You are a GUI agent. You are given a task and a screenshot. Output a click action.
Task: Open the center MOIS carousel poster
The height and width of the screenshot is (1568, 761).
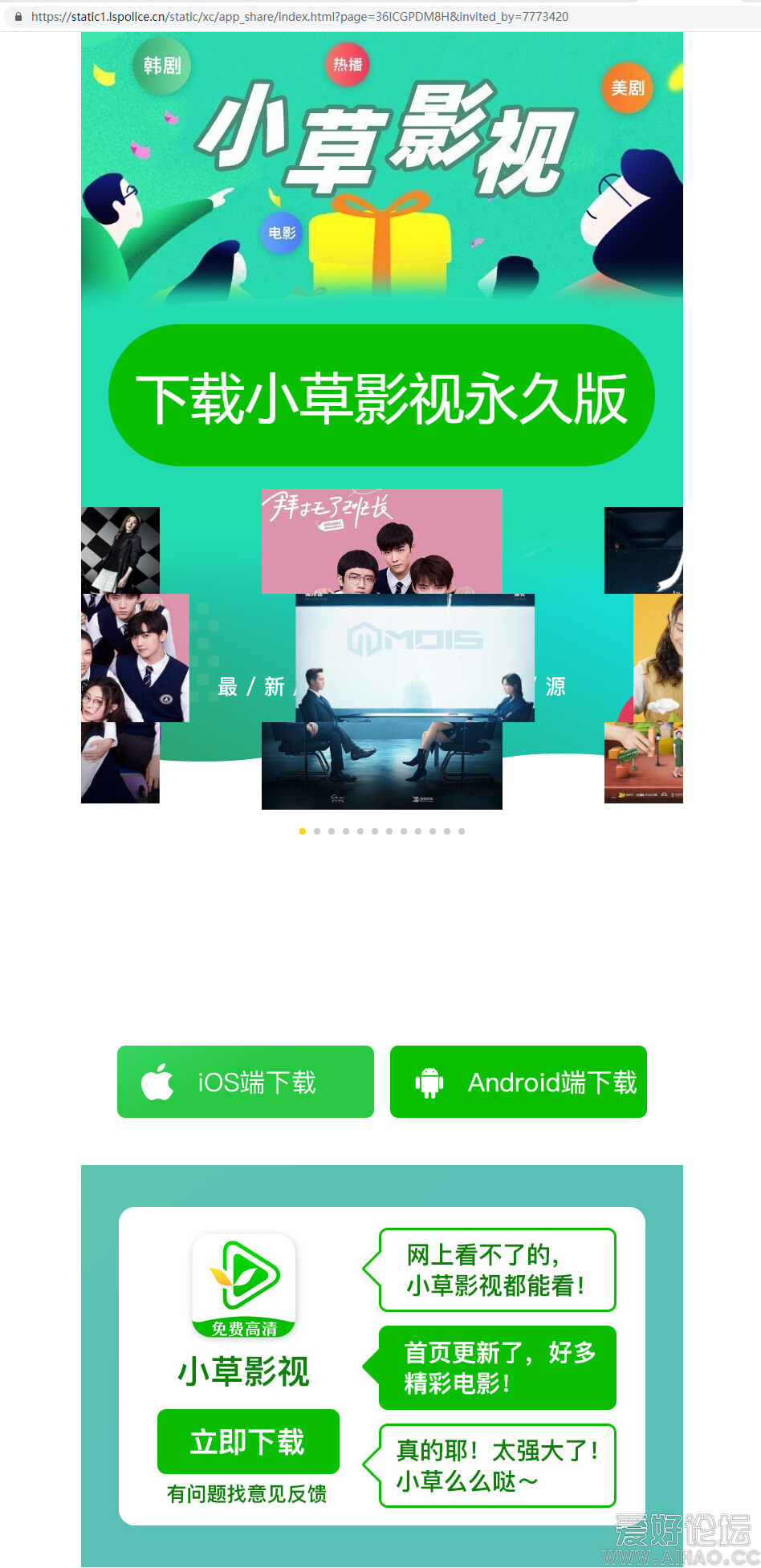tap(414, 658)
